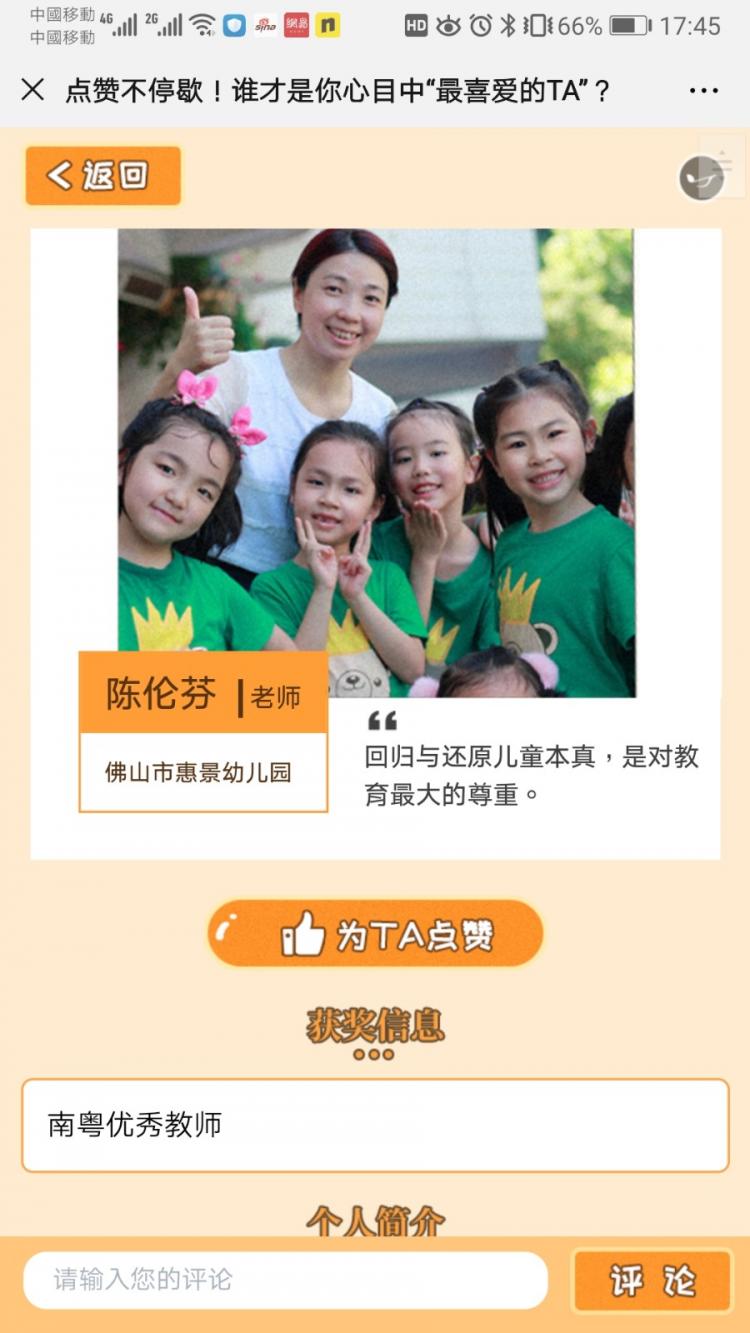Image resolution: width=750 pixels, height=1333 pixels.
Task: Focus the comment input field
Action: [285, 1280]
